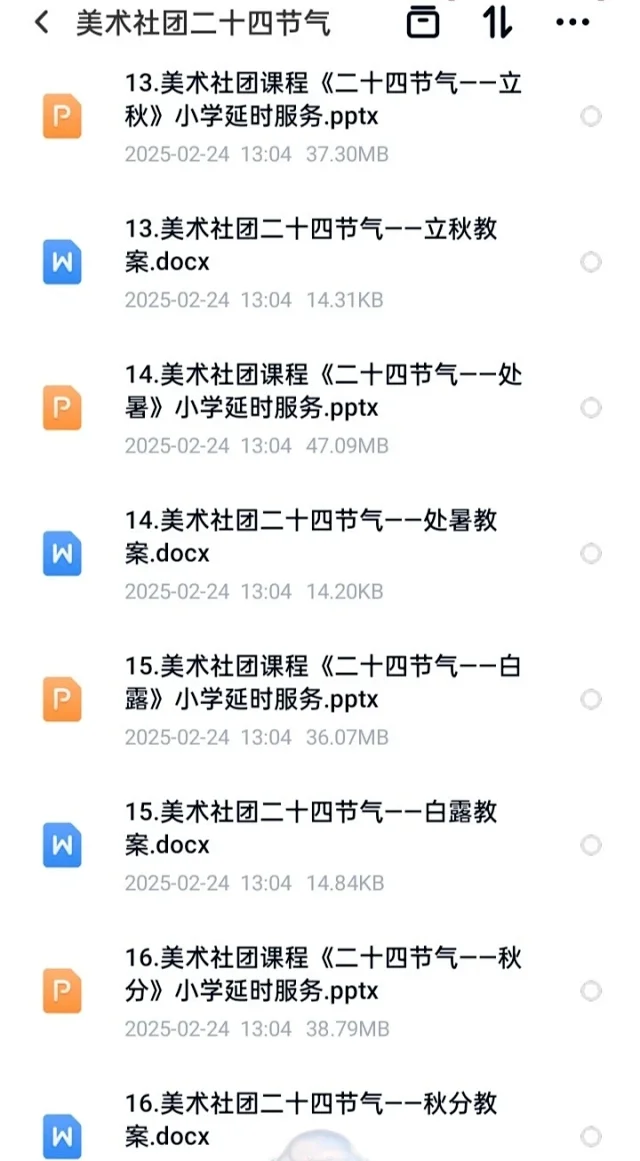
Task: Go back from 美术社团二十四节气 folder
Action: 42,23
